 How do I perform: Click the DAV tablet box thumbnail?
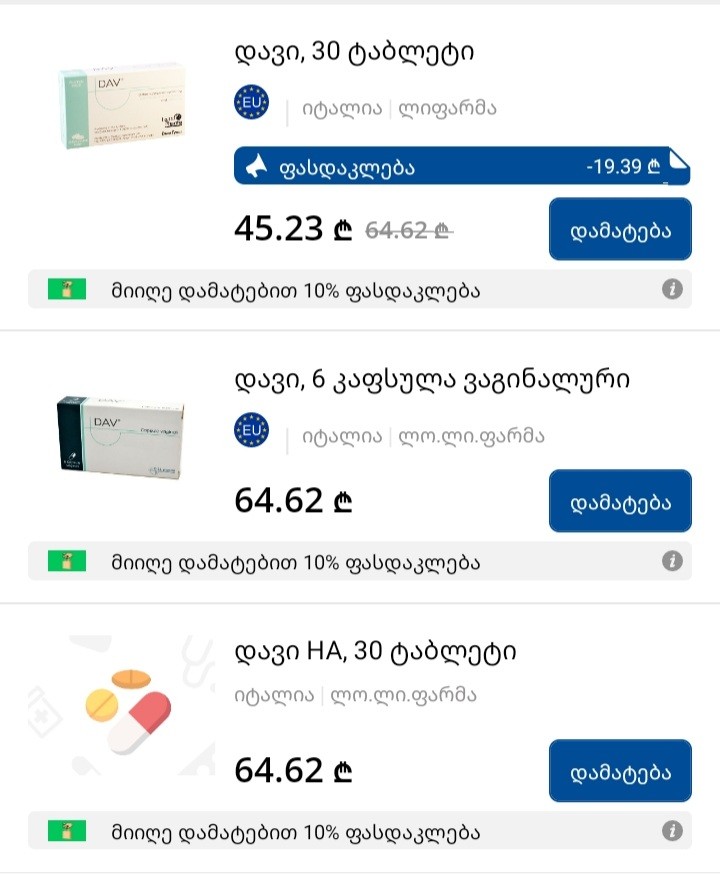pos(120,100)
